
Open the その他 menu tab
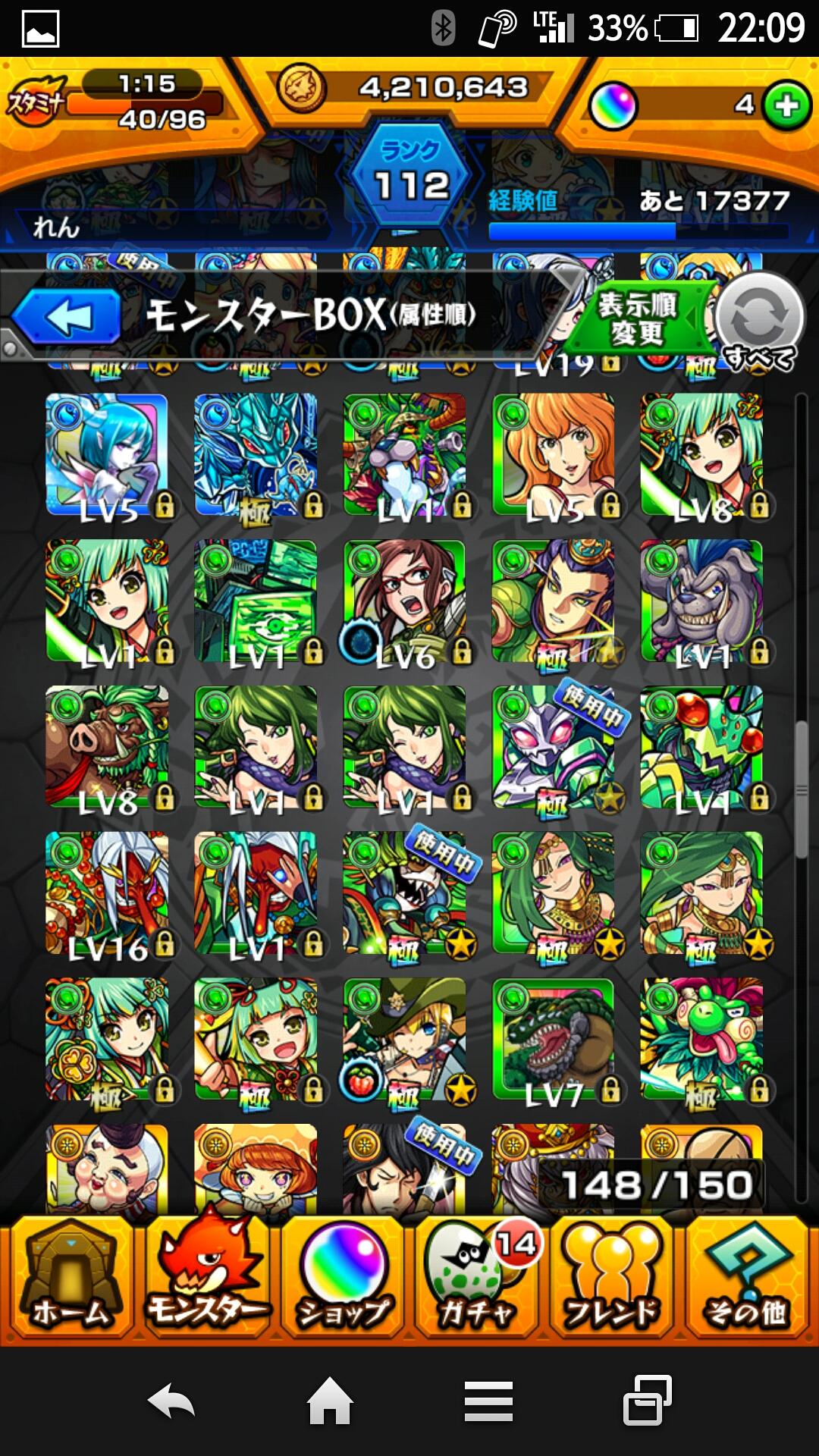pos(748,1279)
